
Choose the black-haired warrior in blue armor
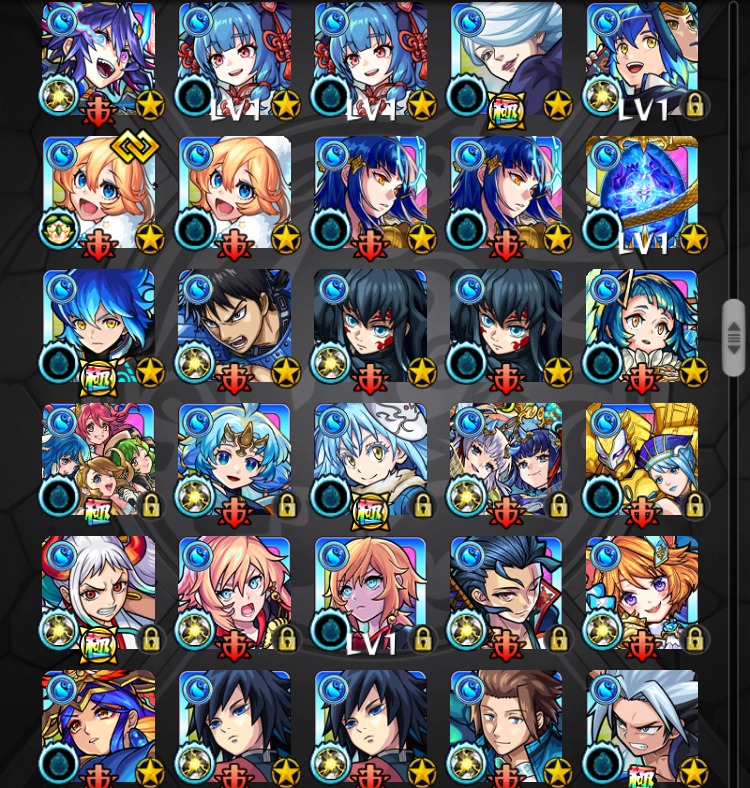[234, 328]
